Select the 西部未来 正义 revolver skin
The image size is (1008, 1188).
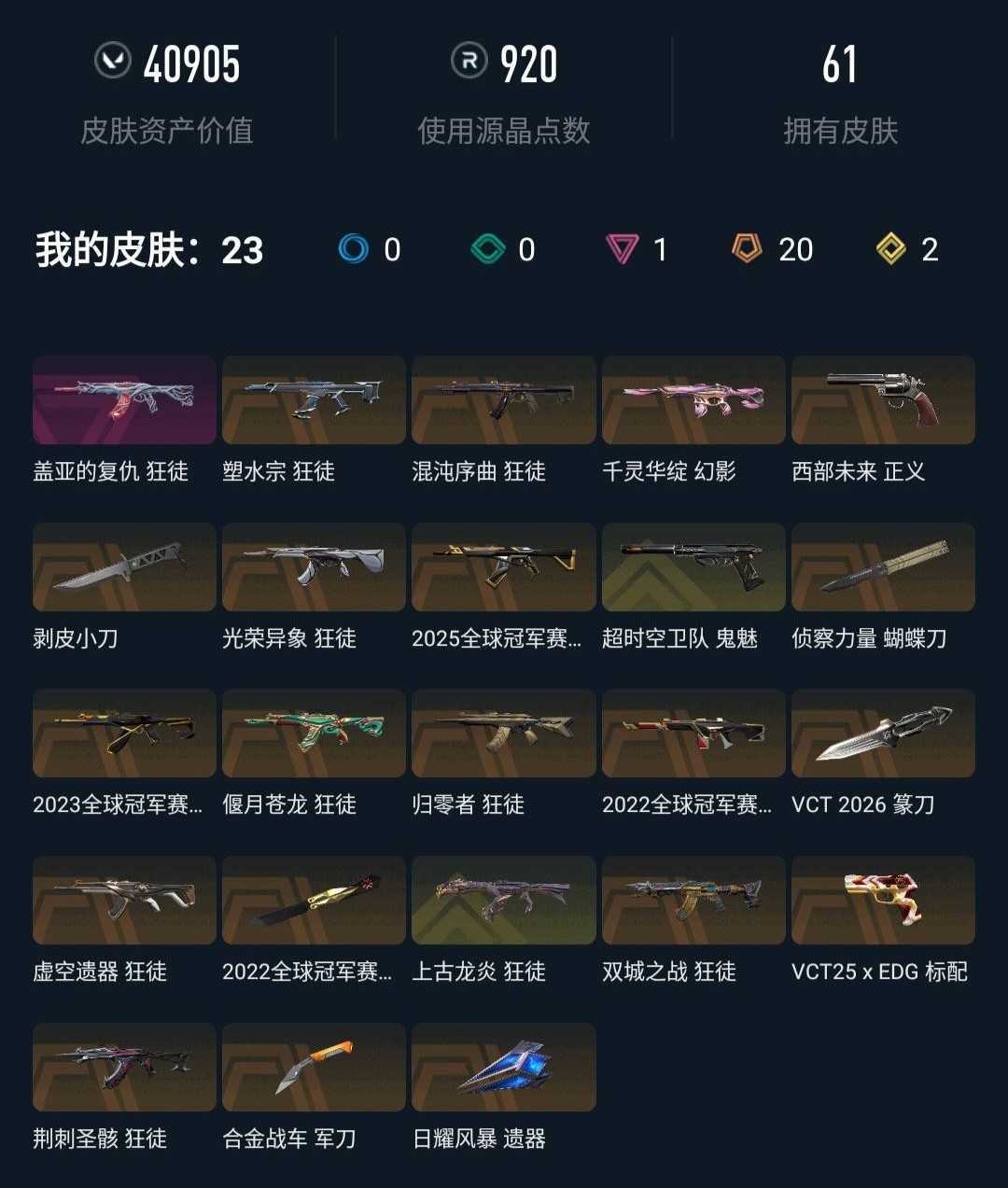tap(882, 400)
